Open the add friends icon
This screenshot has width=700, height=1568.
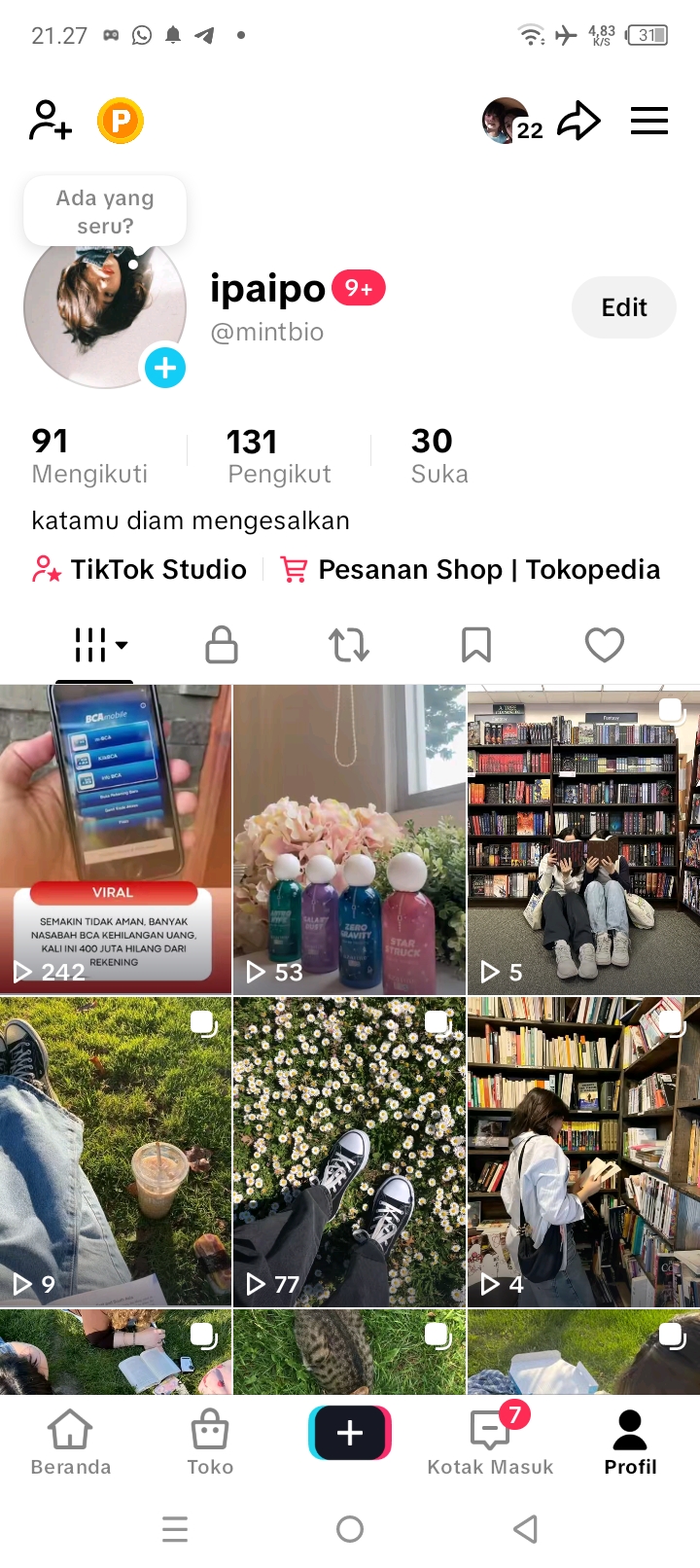tap(51, 122)
